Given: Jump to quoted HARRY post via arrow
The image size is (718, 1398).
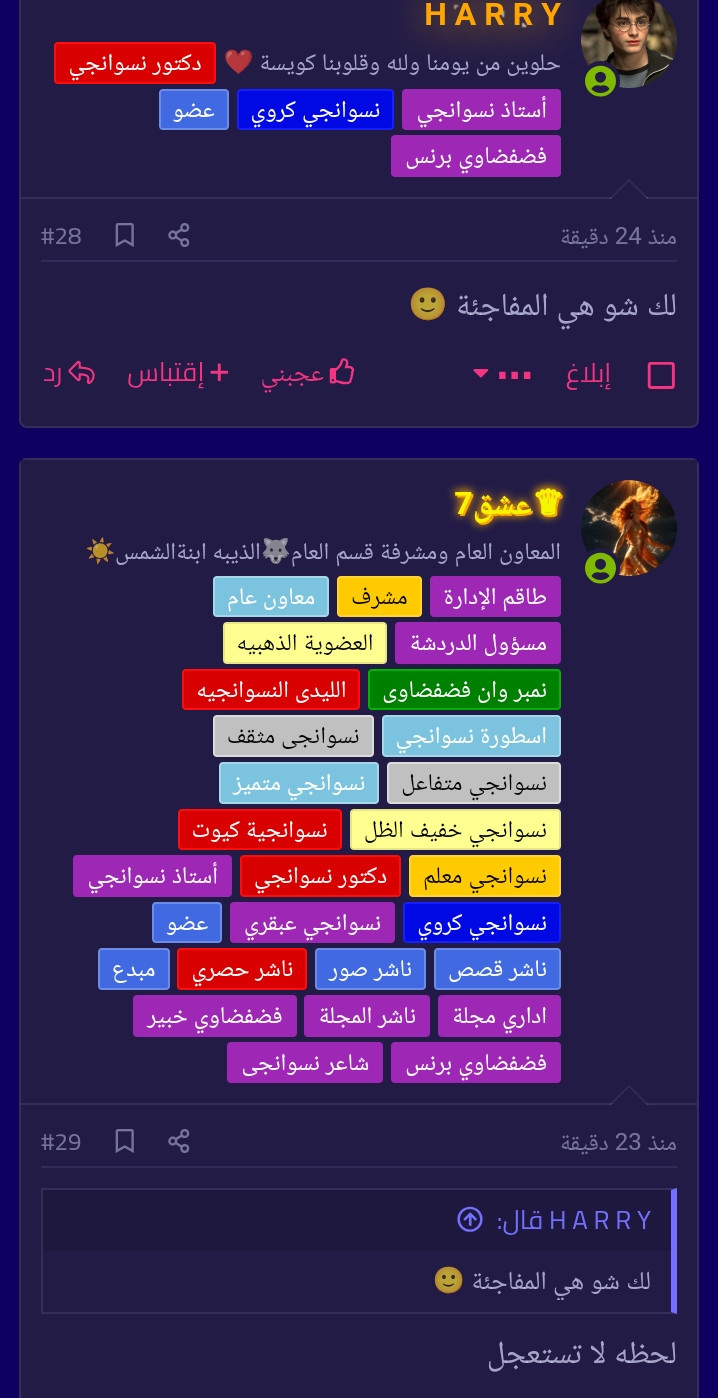Looking at the screenshot, I should click(470, 1220).
